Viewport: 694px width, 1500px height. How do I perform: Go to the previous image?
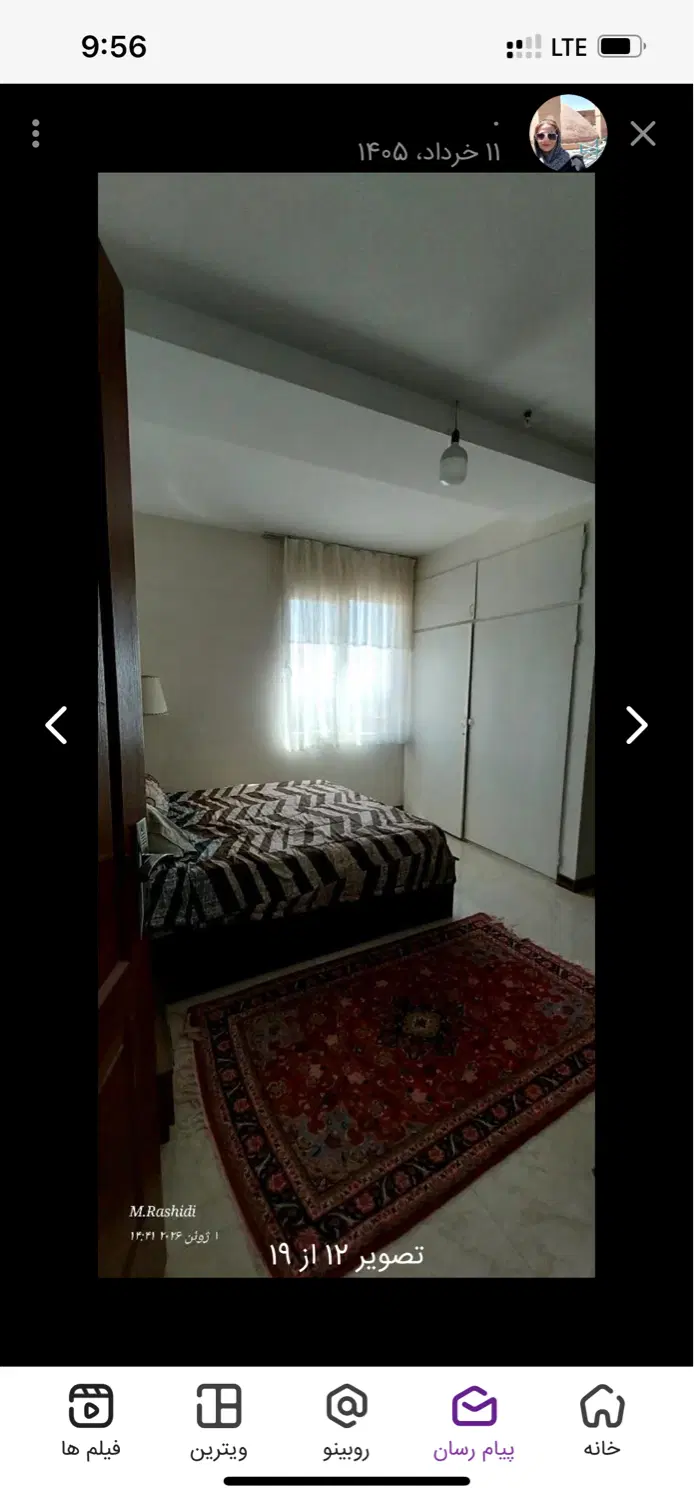point(57,725)
